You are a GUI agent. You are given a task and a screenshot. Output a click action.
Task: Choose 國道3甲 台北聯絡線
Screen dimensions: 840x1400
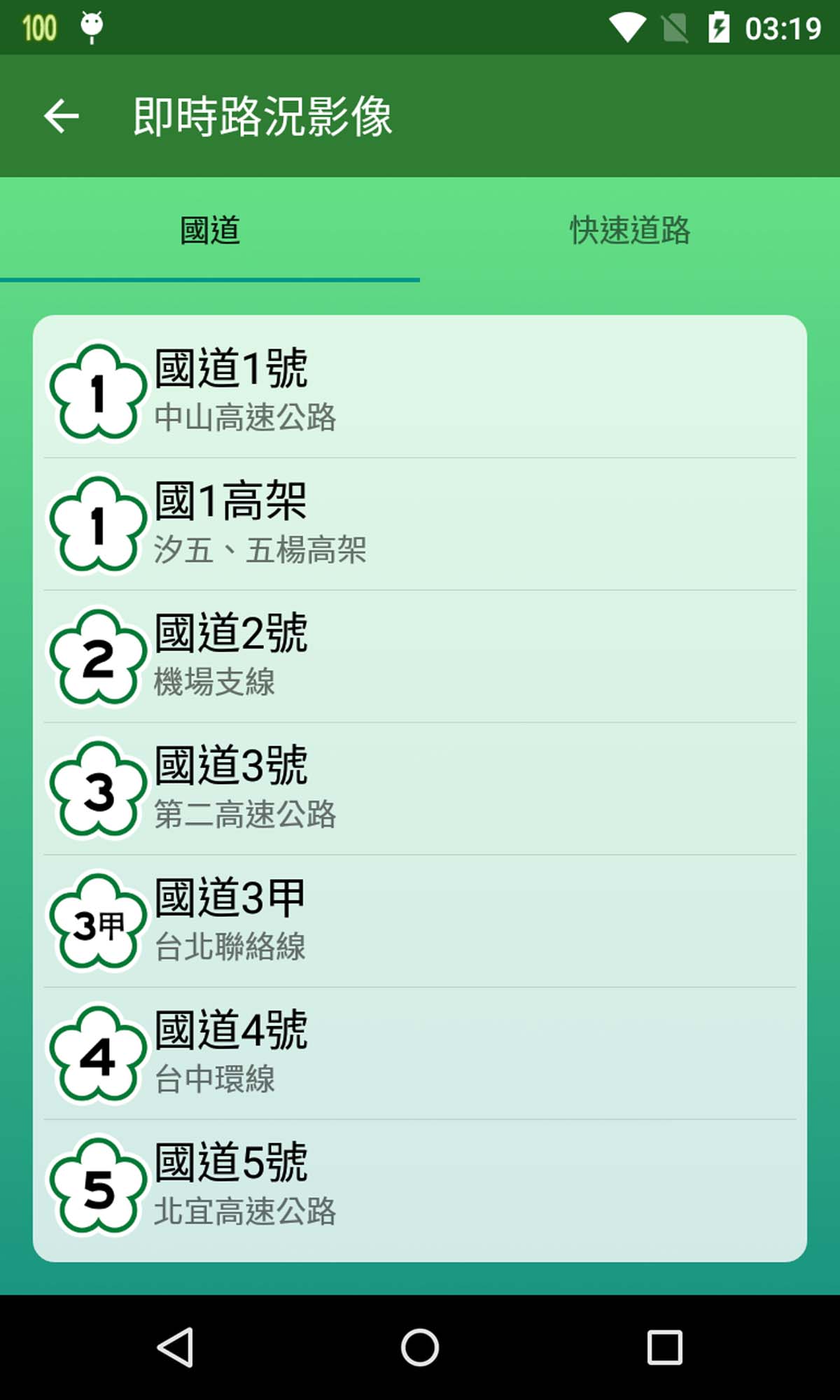pos(420,920)
